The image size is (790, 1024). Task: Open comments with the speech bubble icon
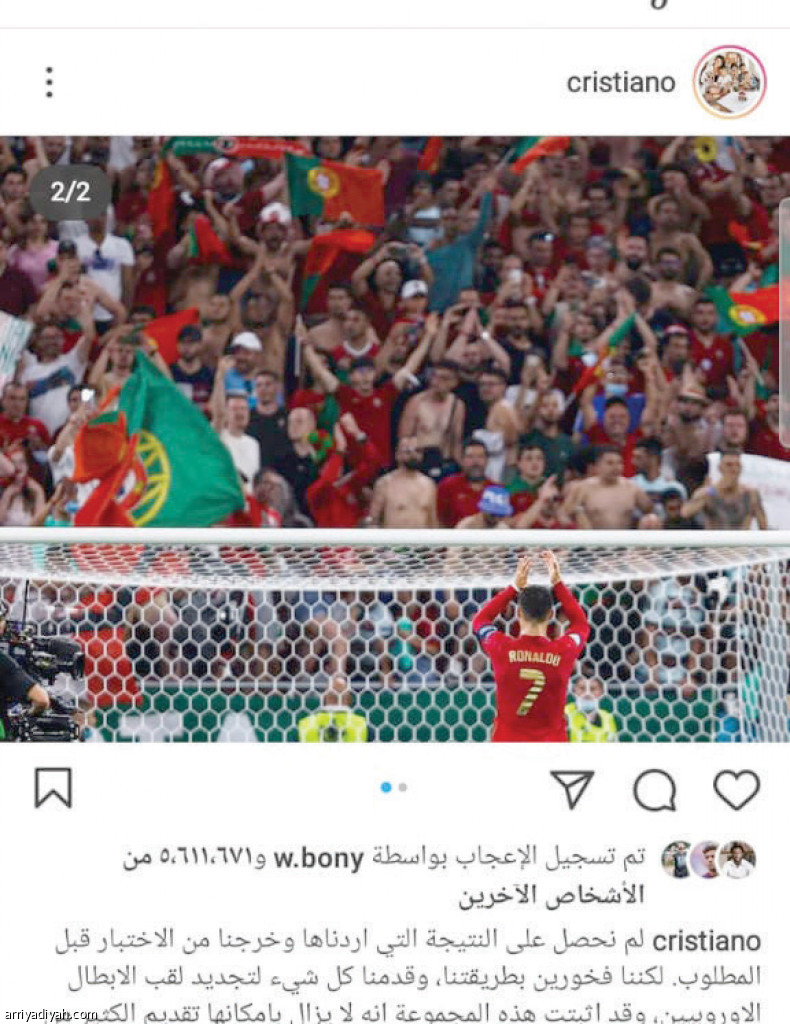[654, 790]
